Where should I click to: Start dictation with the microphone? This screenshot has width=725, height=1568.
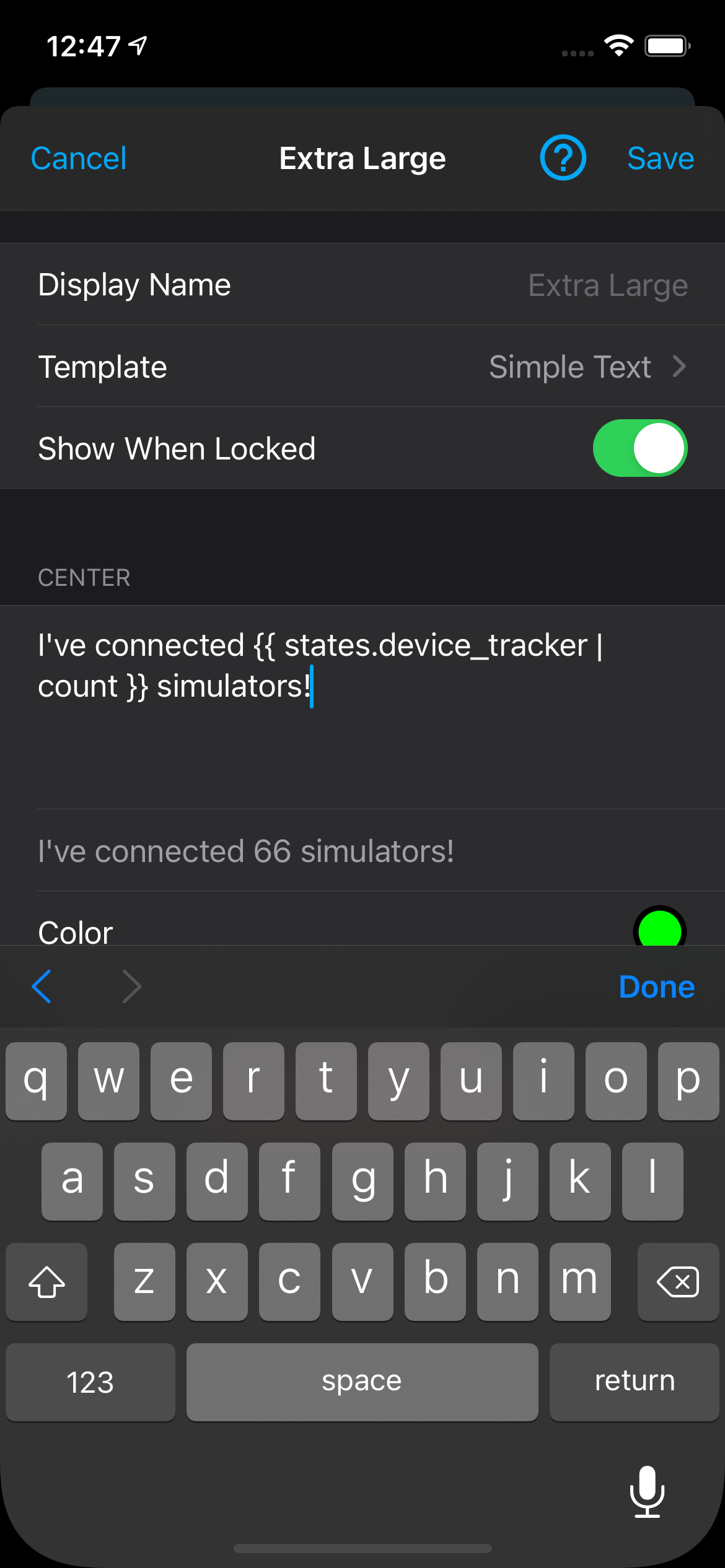coord(647,1492)
